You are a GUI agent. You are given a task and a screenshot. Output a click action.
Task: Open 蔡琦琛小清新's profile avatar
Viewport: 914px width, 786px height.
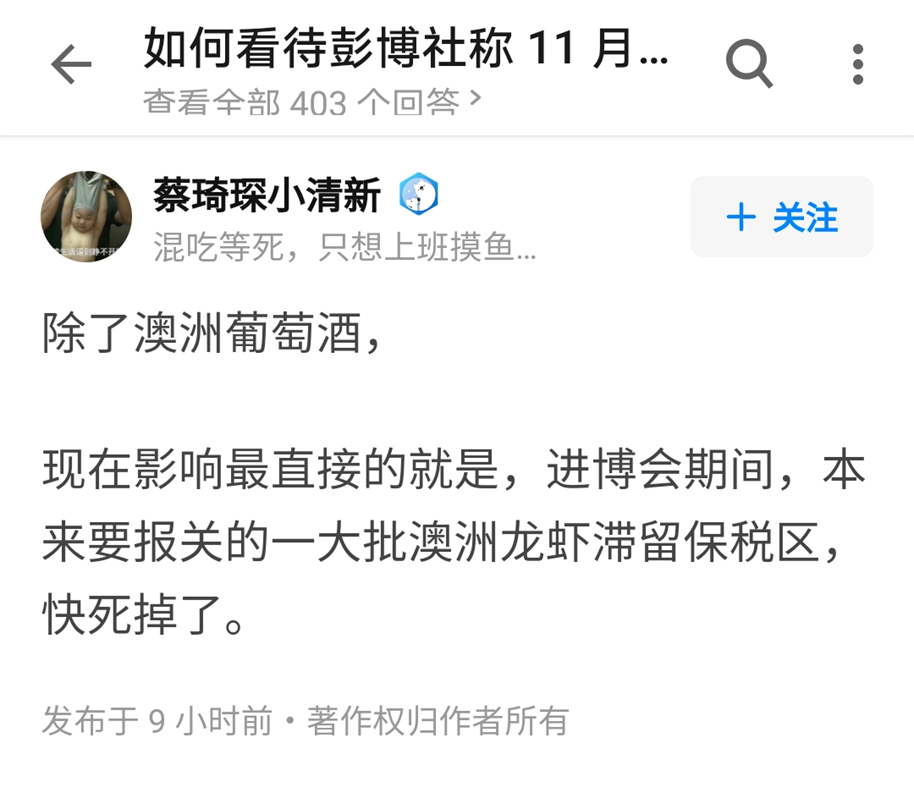pos(86,217)
